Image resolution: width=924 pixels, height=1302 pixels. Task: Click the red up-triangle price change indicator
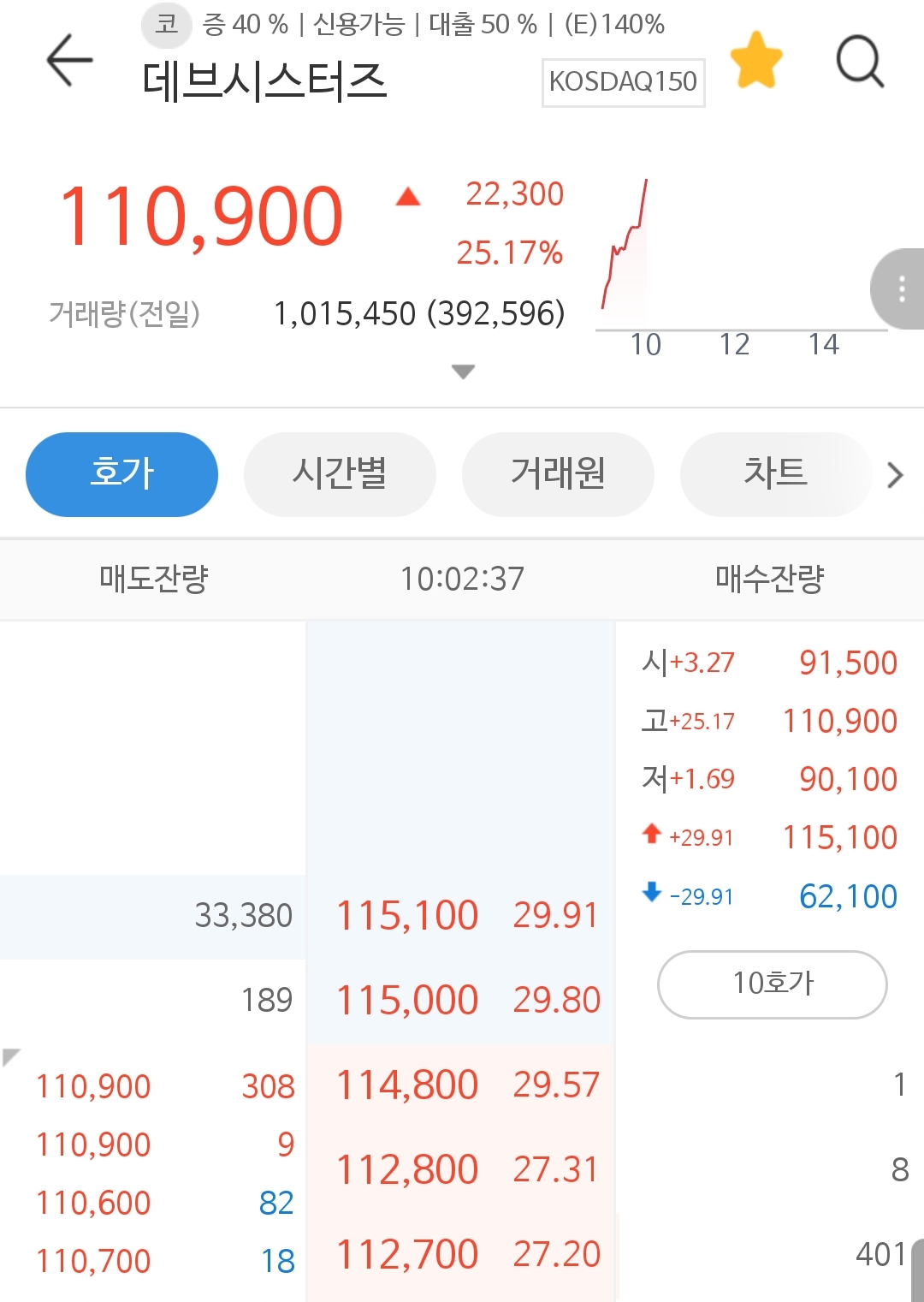tap(408, 197)
